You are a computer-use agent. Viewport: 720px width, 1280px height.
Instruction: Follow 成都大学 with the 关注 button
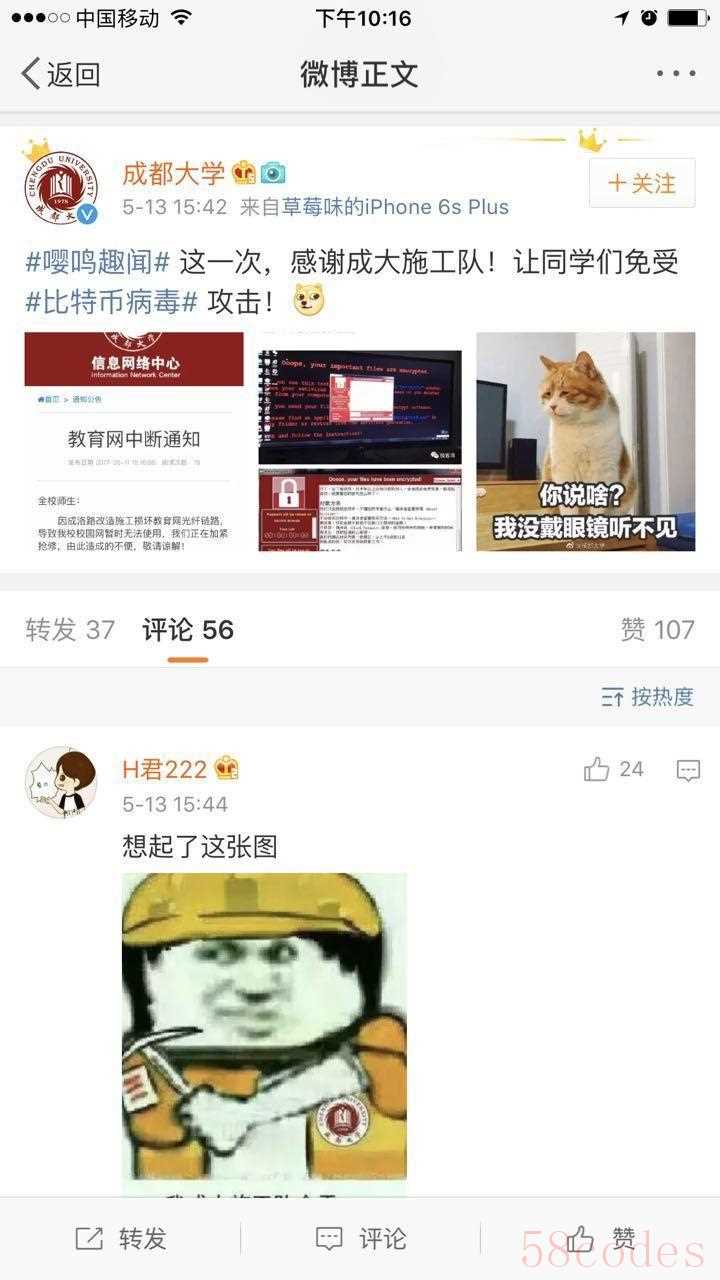(x=641, y=184)
